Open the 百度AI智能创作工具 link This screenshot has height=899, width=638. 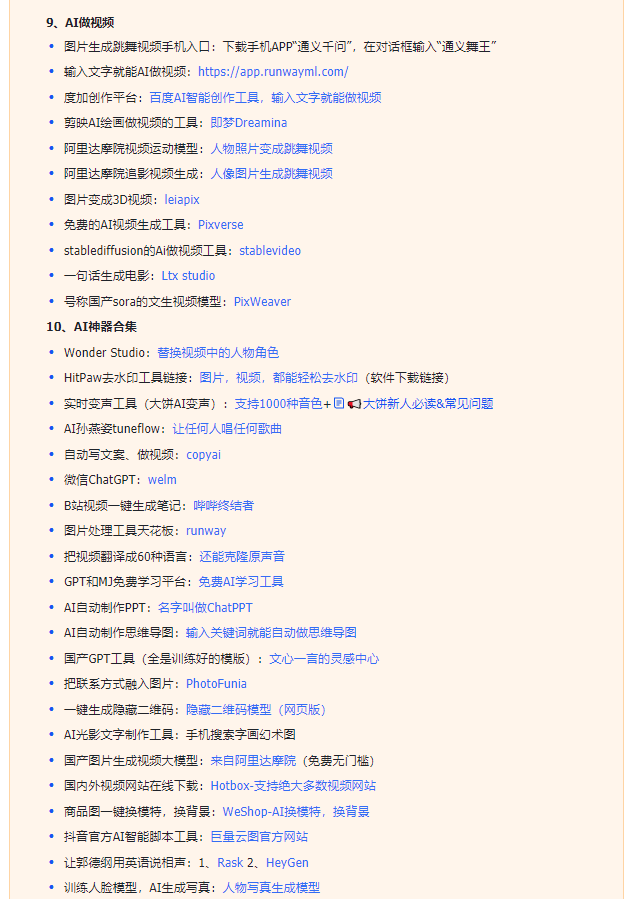(x=265, y=98)
